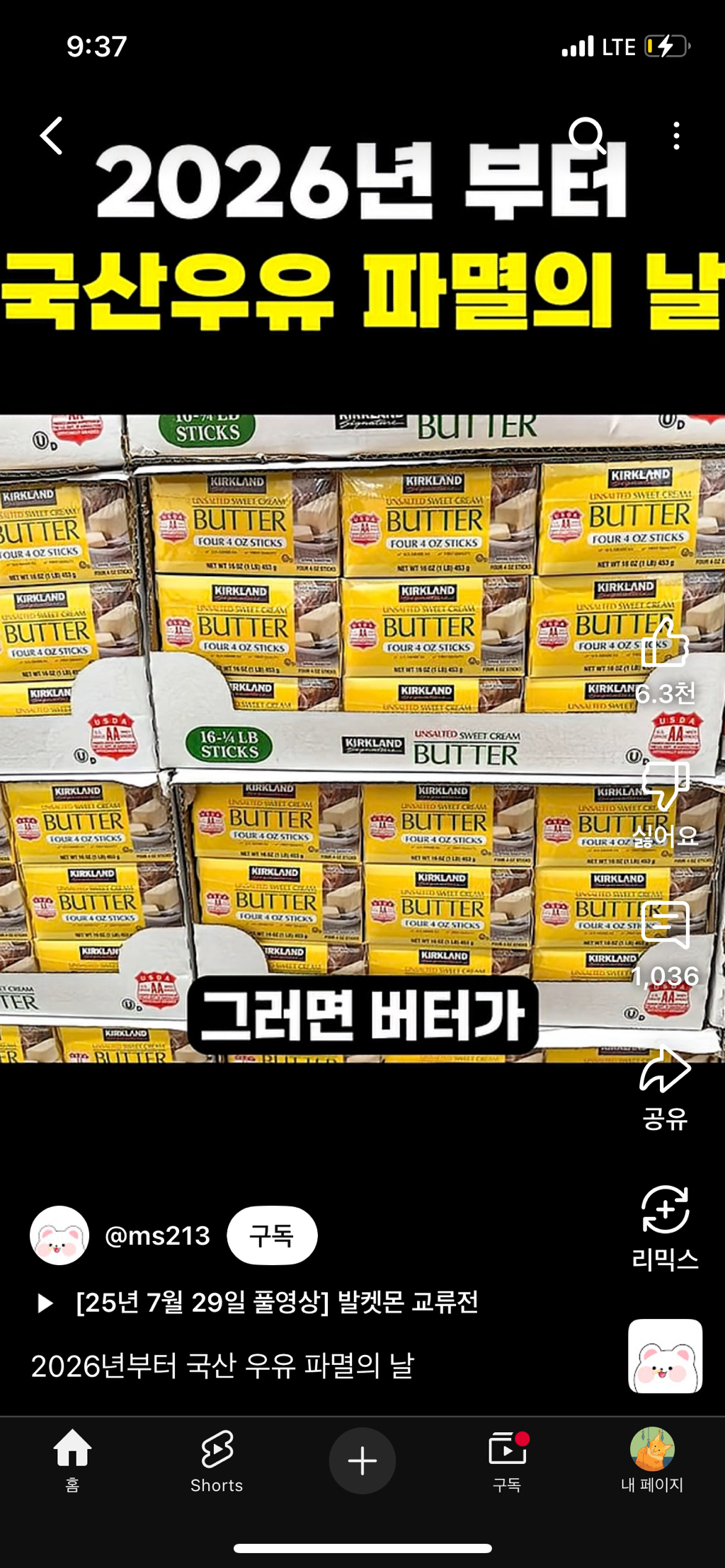Share this Short using 공유
The image size is (725, 1568).
tap(666, 1069)
